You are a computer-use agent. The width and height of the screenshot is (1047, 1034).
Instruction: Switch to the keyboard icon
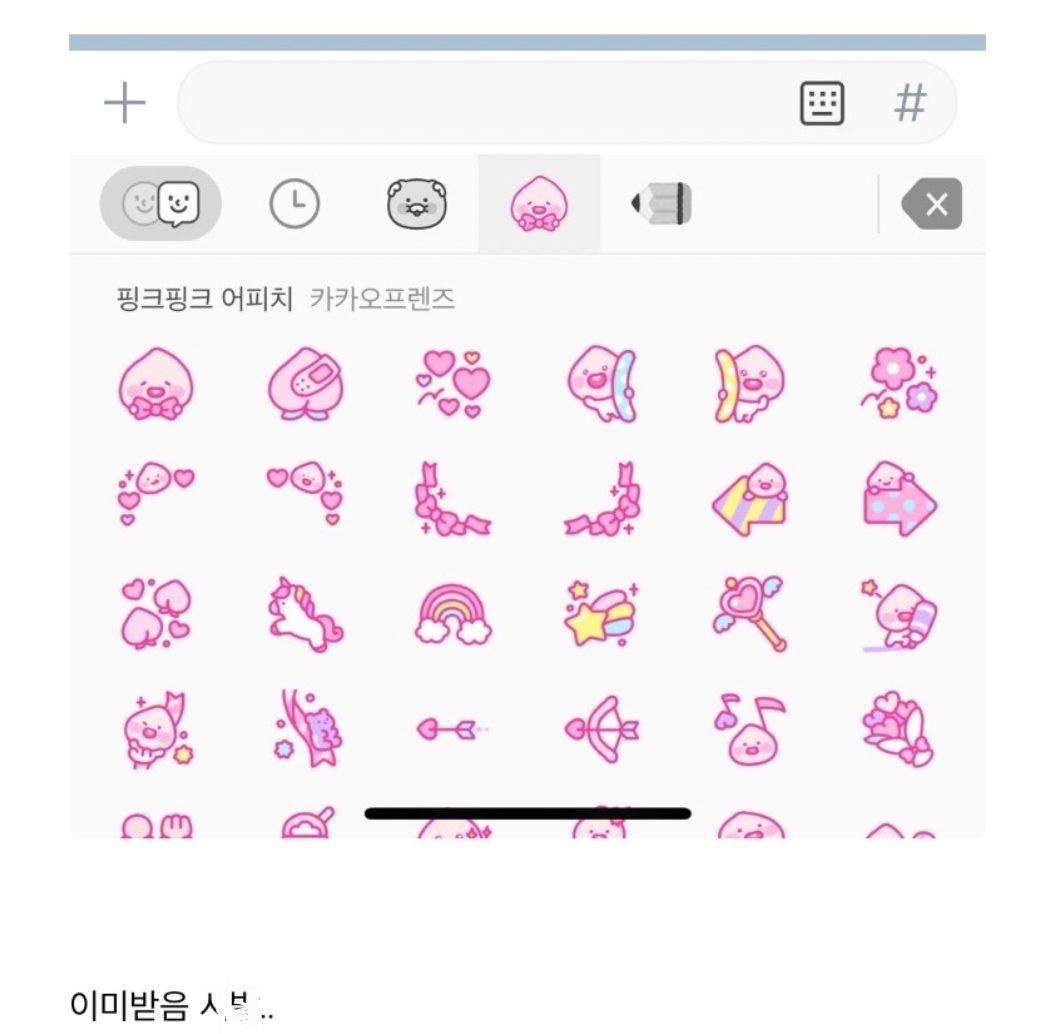(822, 103)
